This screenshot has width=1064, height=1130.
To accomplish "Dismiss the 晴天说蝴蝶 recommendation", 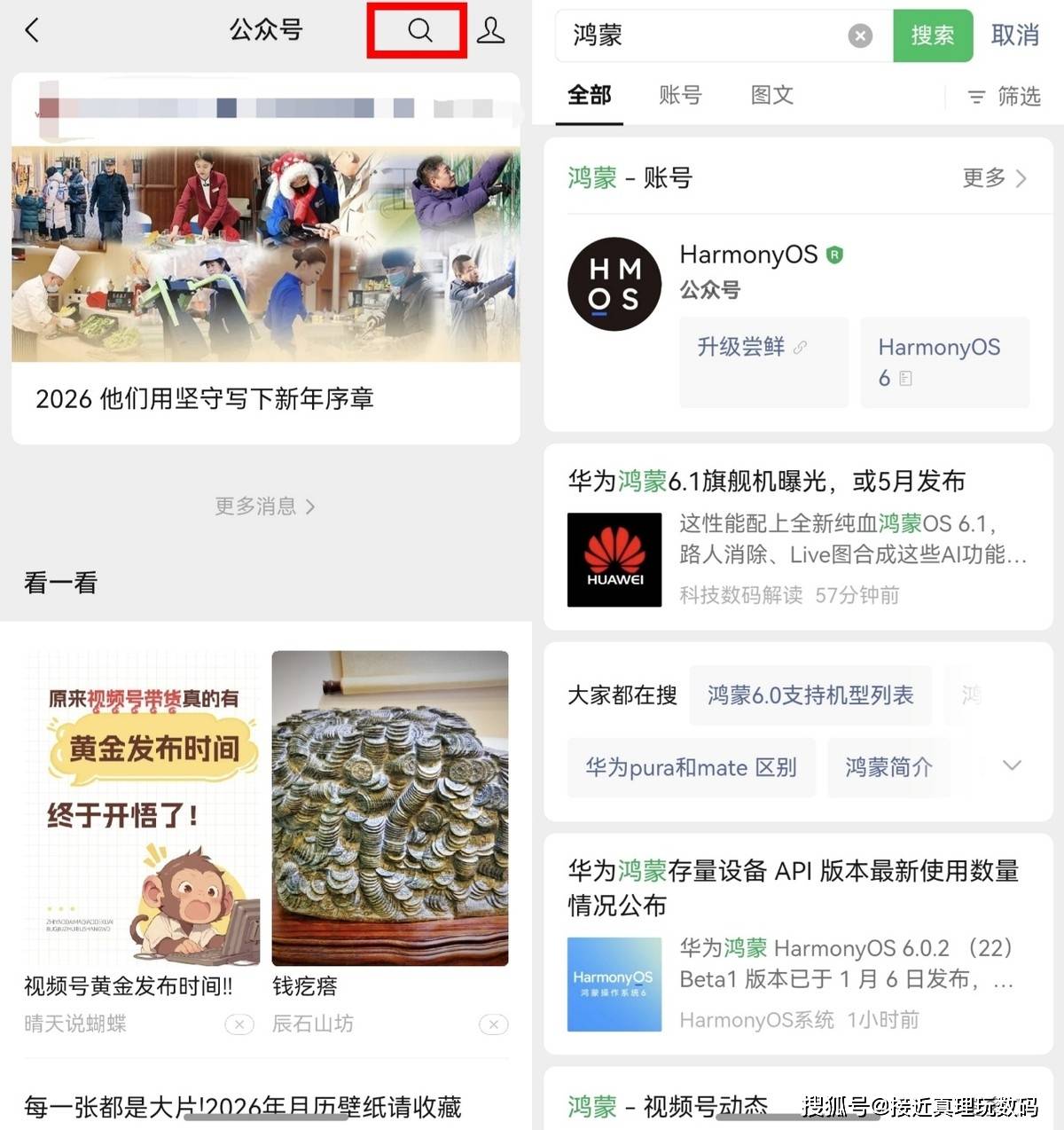I will [x=239, y=1024].
